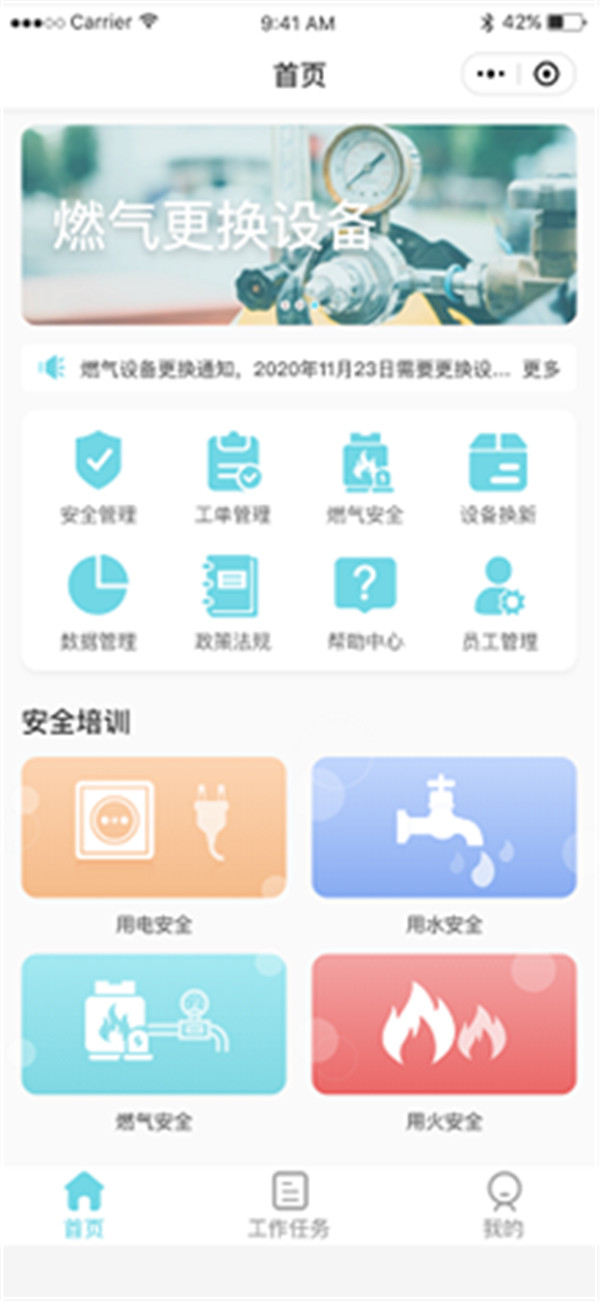Switch to the 工作任务 tab
600x1302 pixels.
click(289, 1205)
